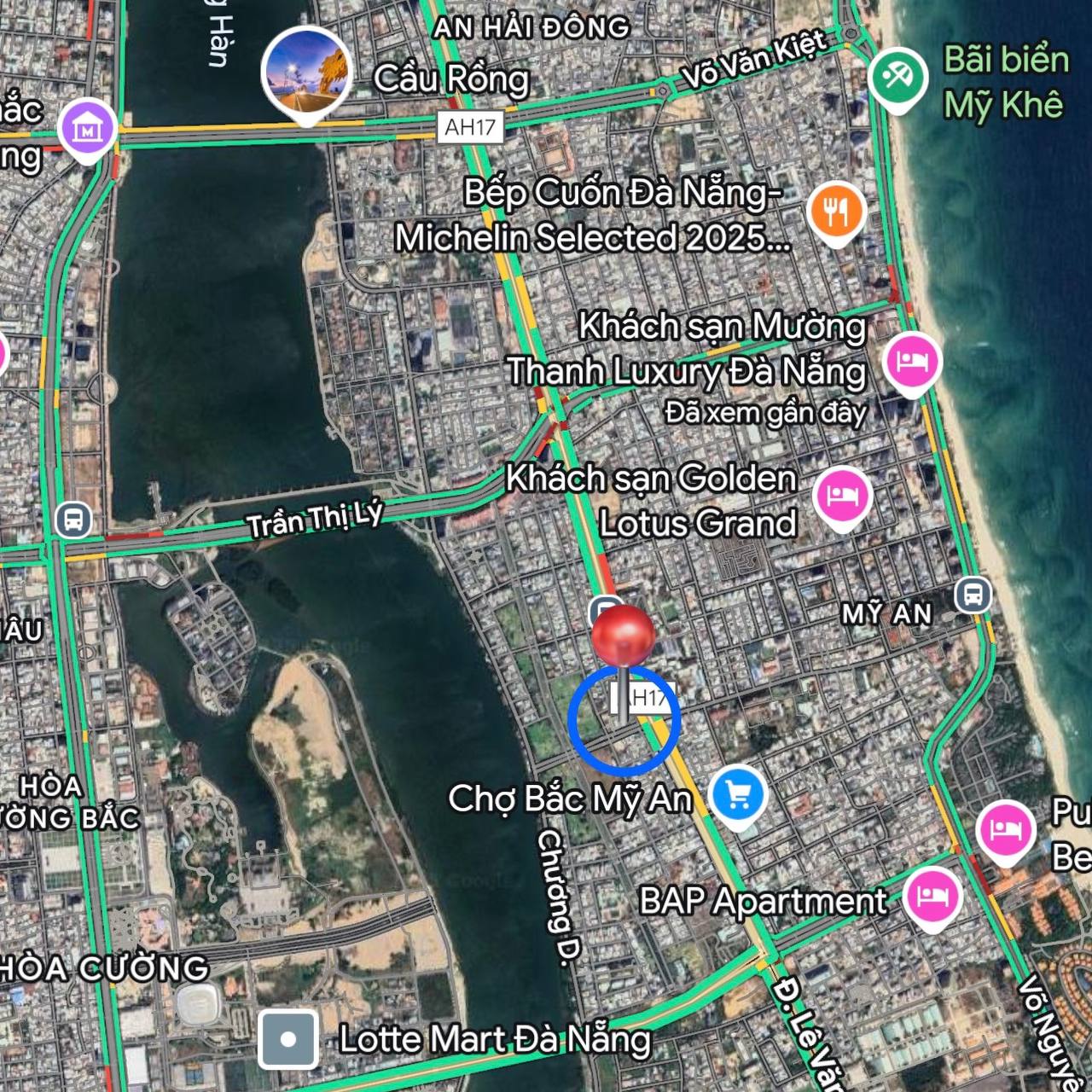The width and height of the screenshot is (1092, 1092).
Task: Select Khách sạn Mường Thanh Luxury hotel pin
Action: point(912,361)
